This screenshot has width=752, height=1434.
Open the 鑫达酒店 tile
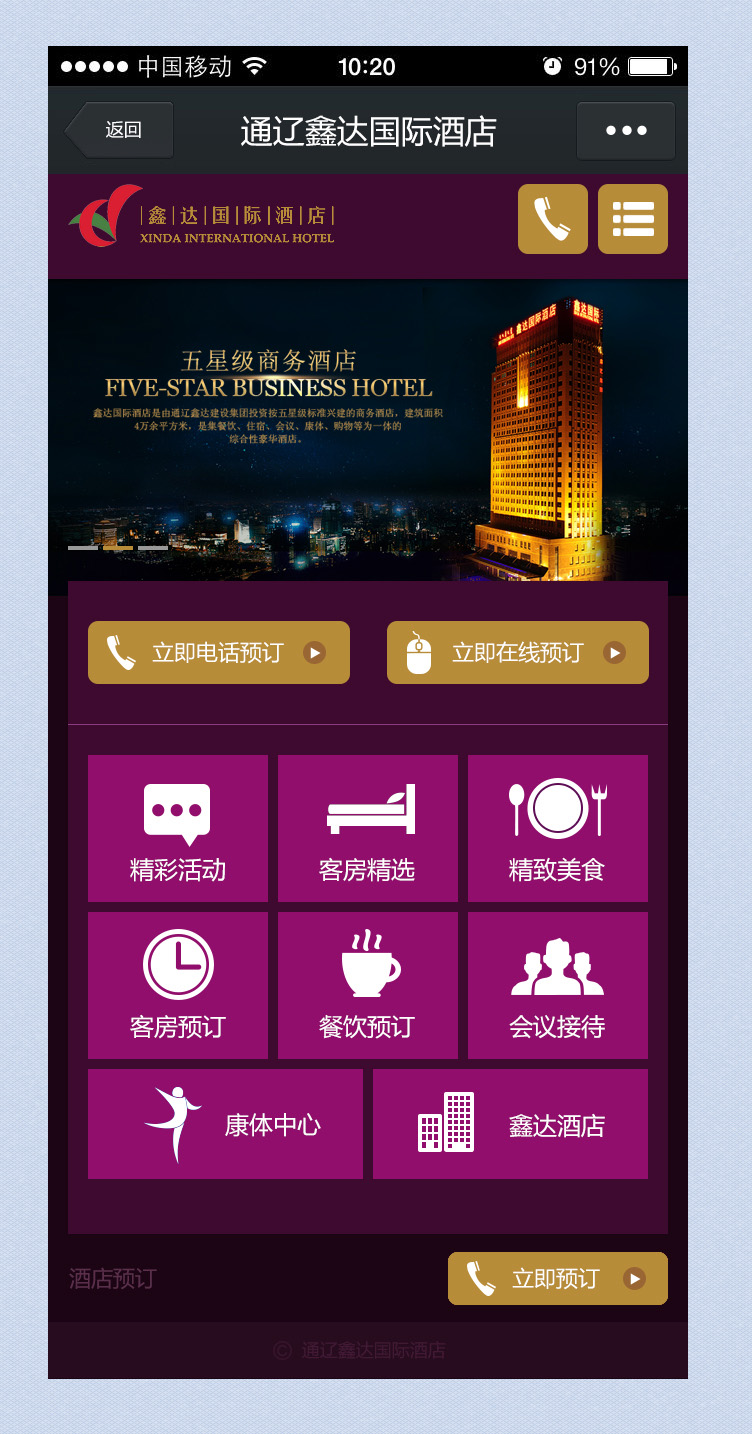click(510, 1124)
